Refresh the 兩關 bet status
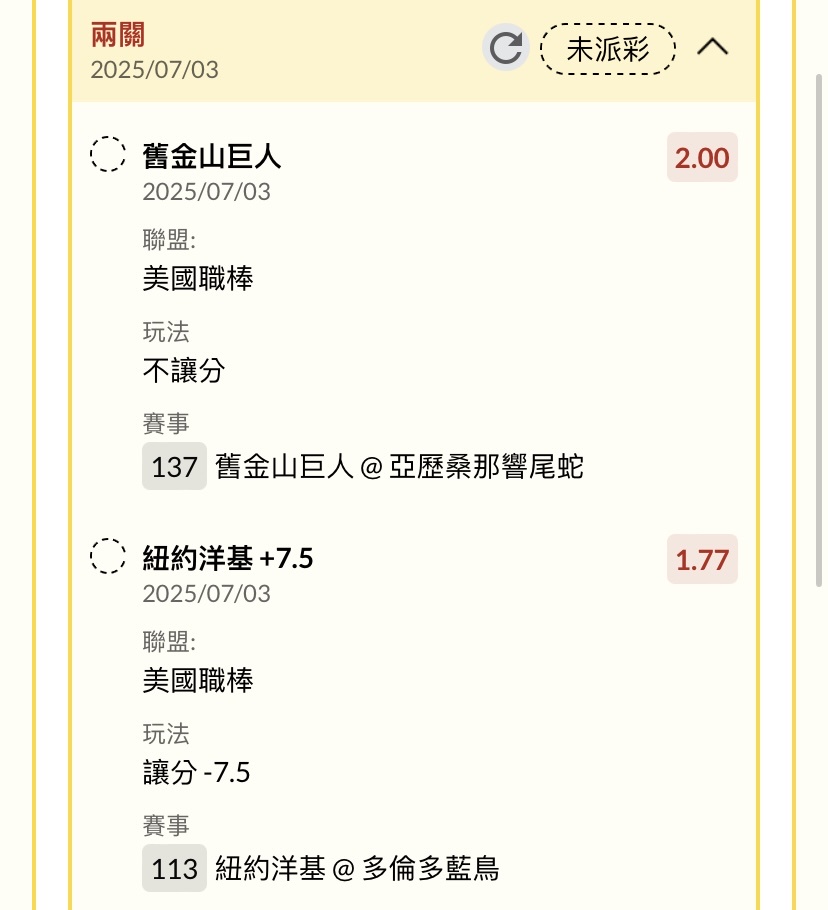Image resolution: width=828 pixels, height=910 pixels. 506,48
